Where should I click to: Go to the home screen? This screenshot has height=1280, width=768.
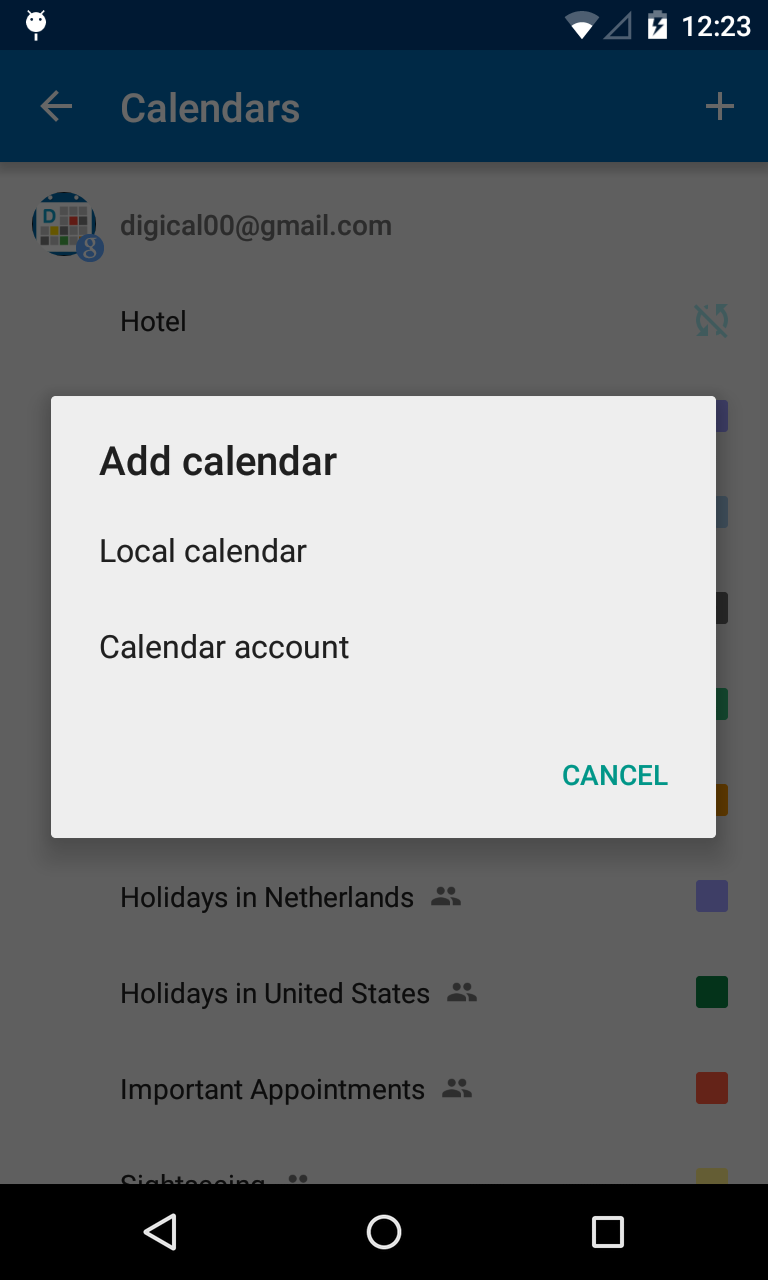tap(384, 1232)
